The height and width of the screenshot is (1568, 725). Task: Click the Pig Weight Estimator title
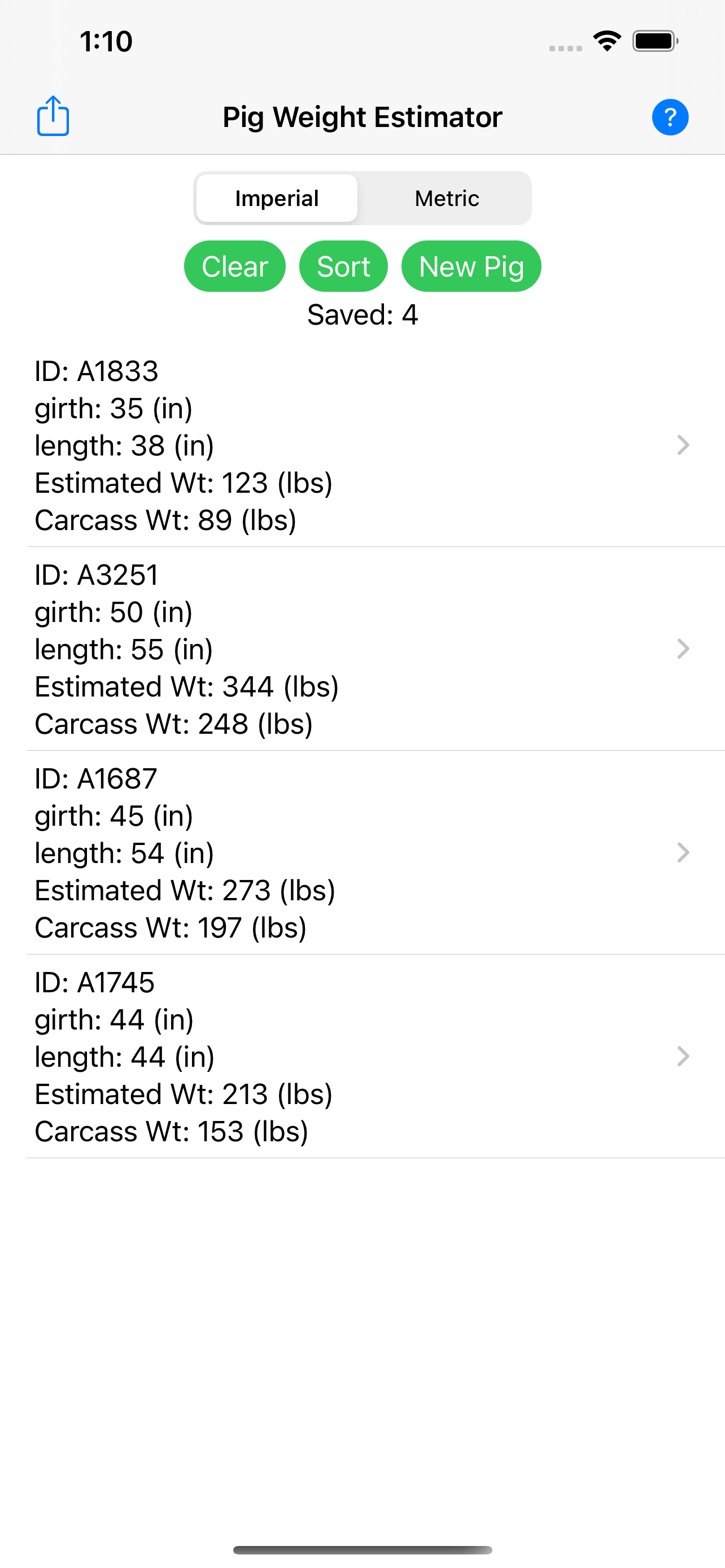pyautogui.click(x=362, y=117)
